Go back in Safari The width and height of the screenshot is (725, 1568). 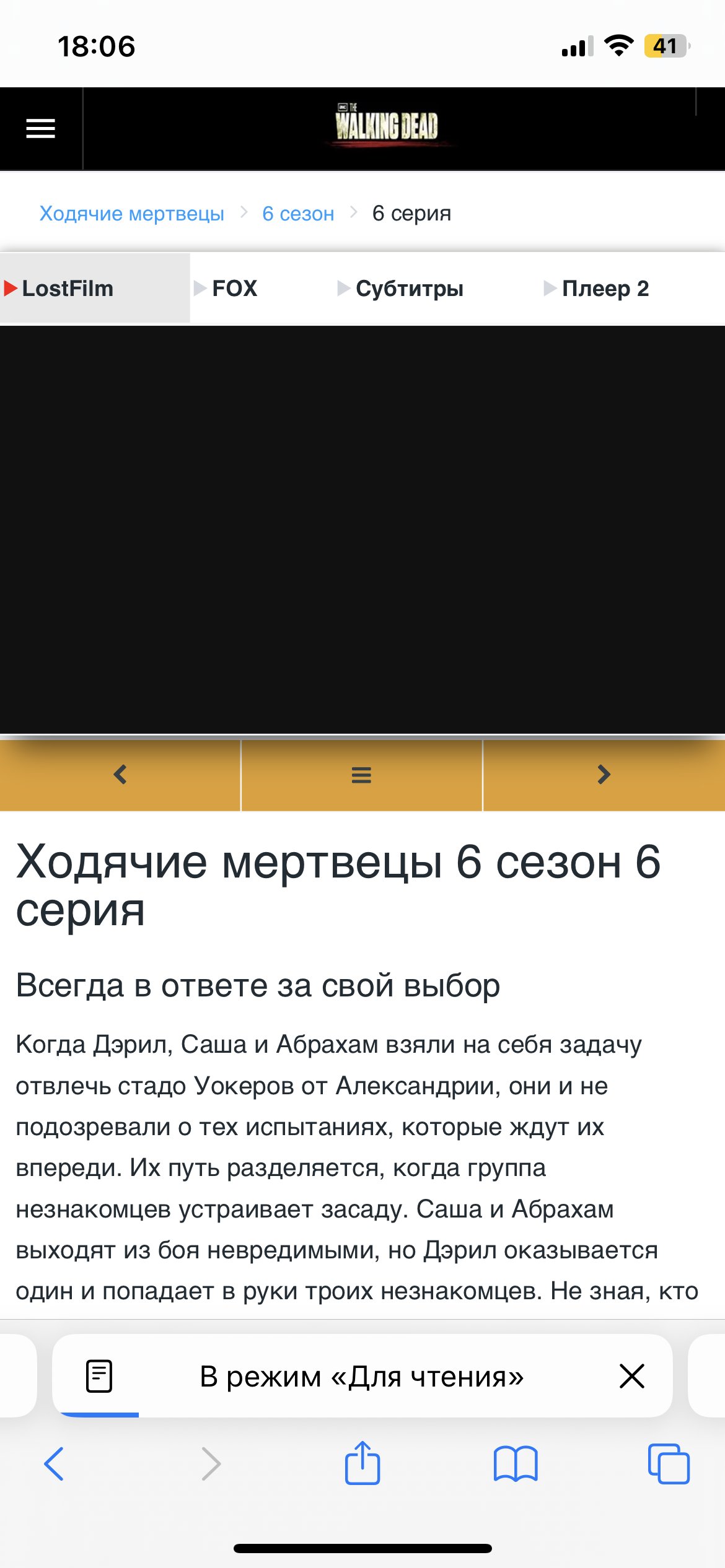pyautogui.click(x=54, y=1464)
